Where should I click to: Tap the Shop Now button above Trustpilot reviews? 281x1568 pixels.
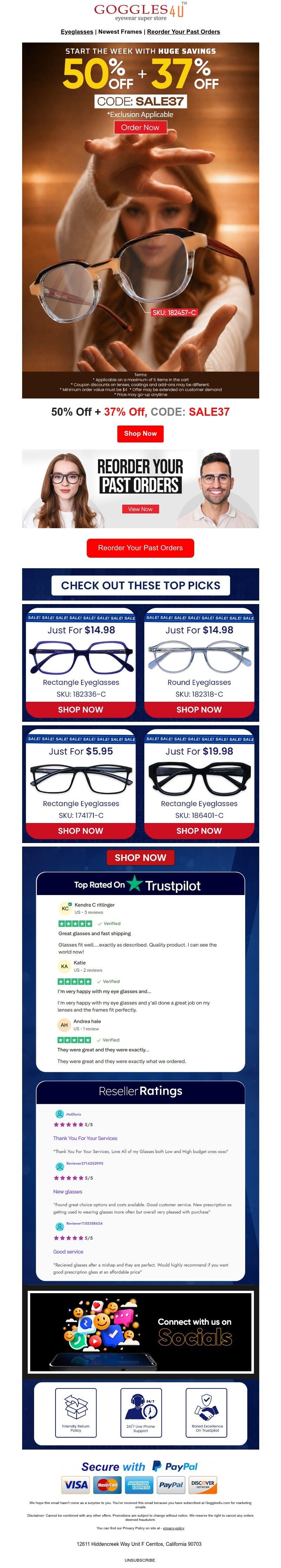pyautogui.click(x=140, y=857)
